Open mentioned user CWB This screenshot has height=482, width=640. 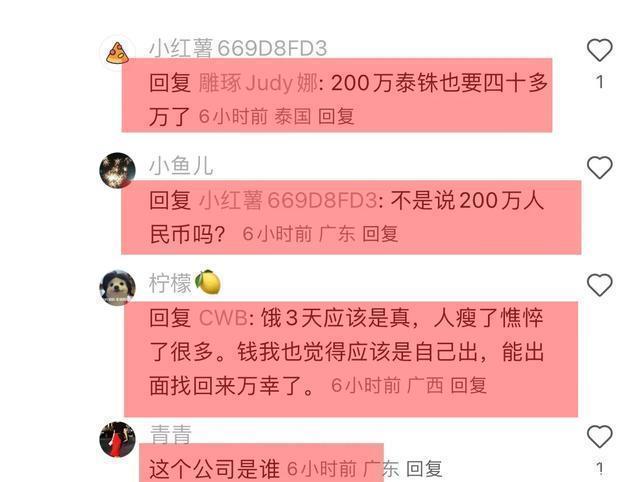tap(217, 318)
